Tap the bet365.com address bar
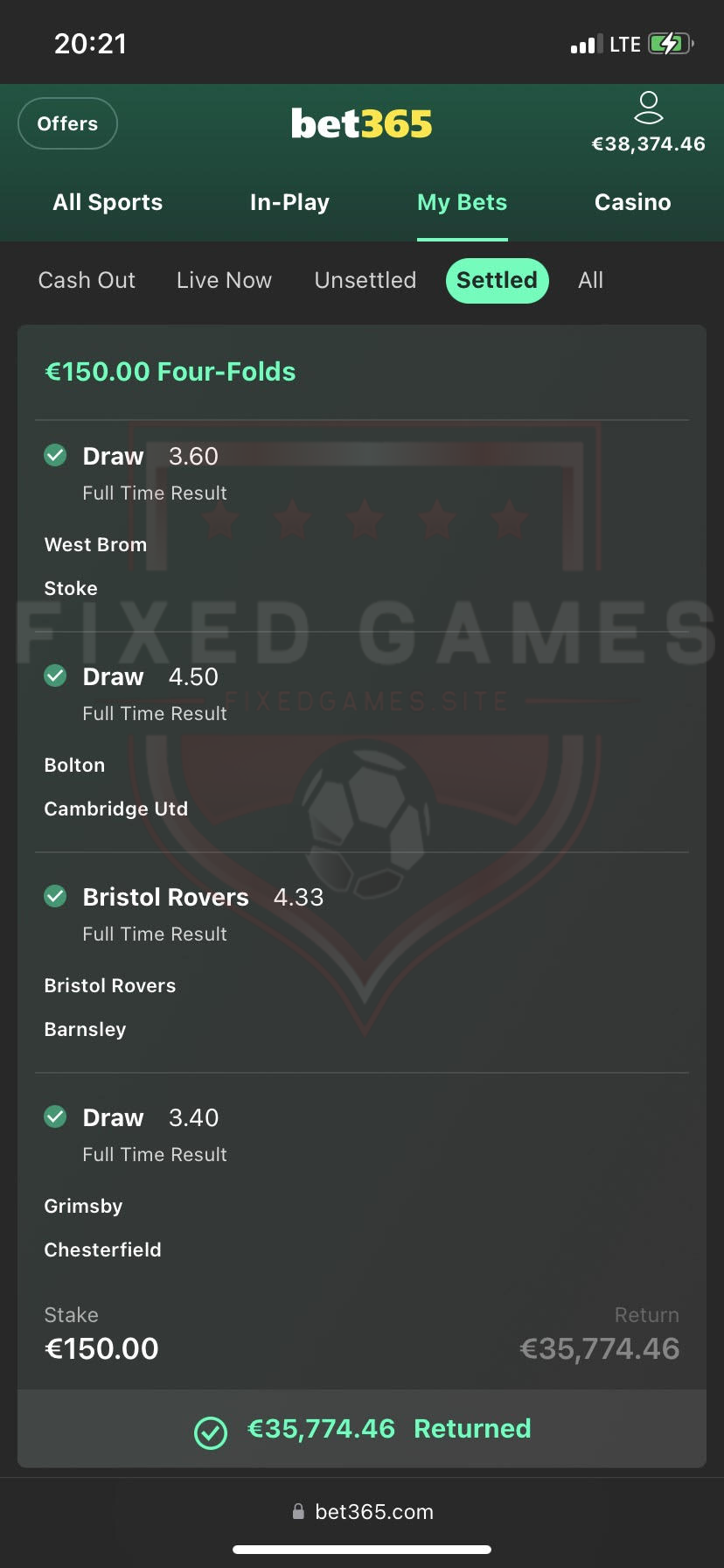The height and width of the screenshot is (1568, 724). 362,1511
